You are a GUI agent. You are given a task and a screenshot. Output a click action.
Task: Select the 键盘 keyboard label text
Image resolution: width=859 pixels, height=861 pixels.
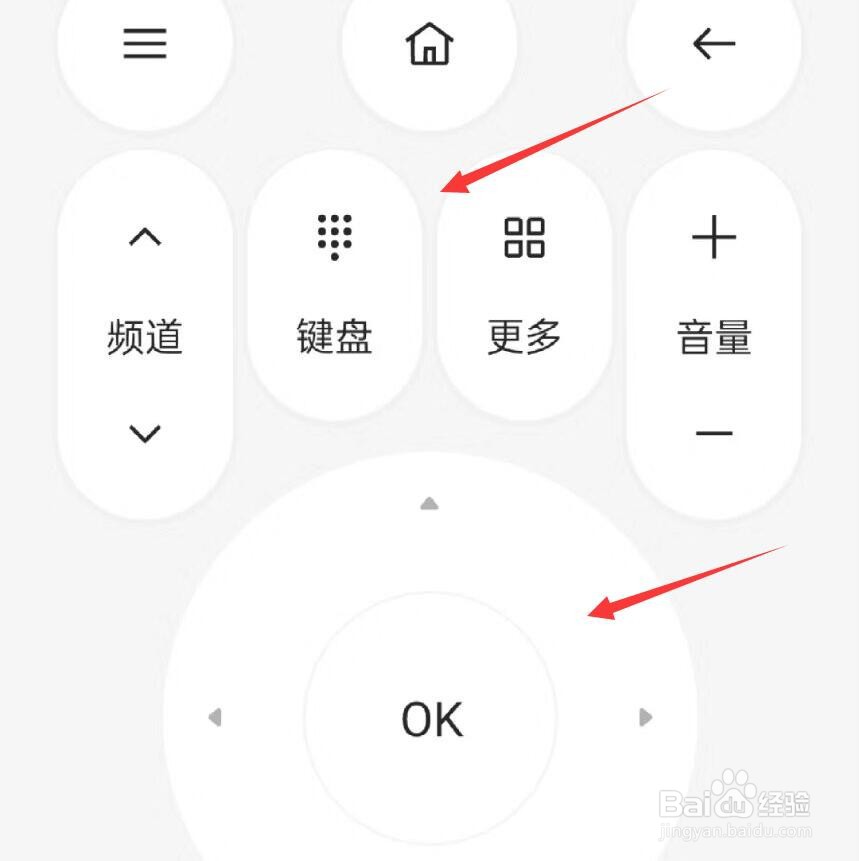click(x=335, y=337)
